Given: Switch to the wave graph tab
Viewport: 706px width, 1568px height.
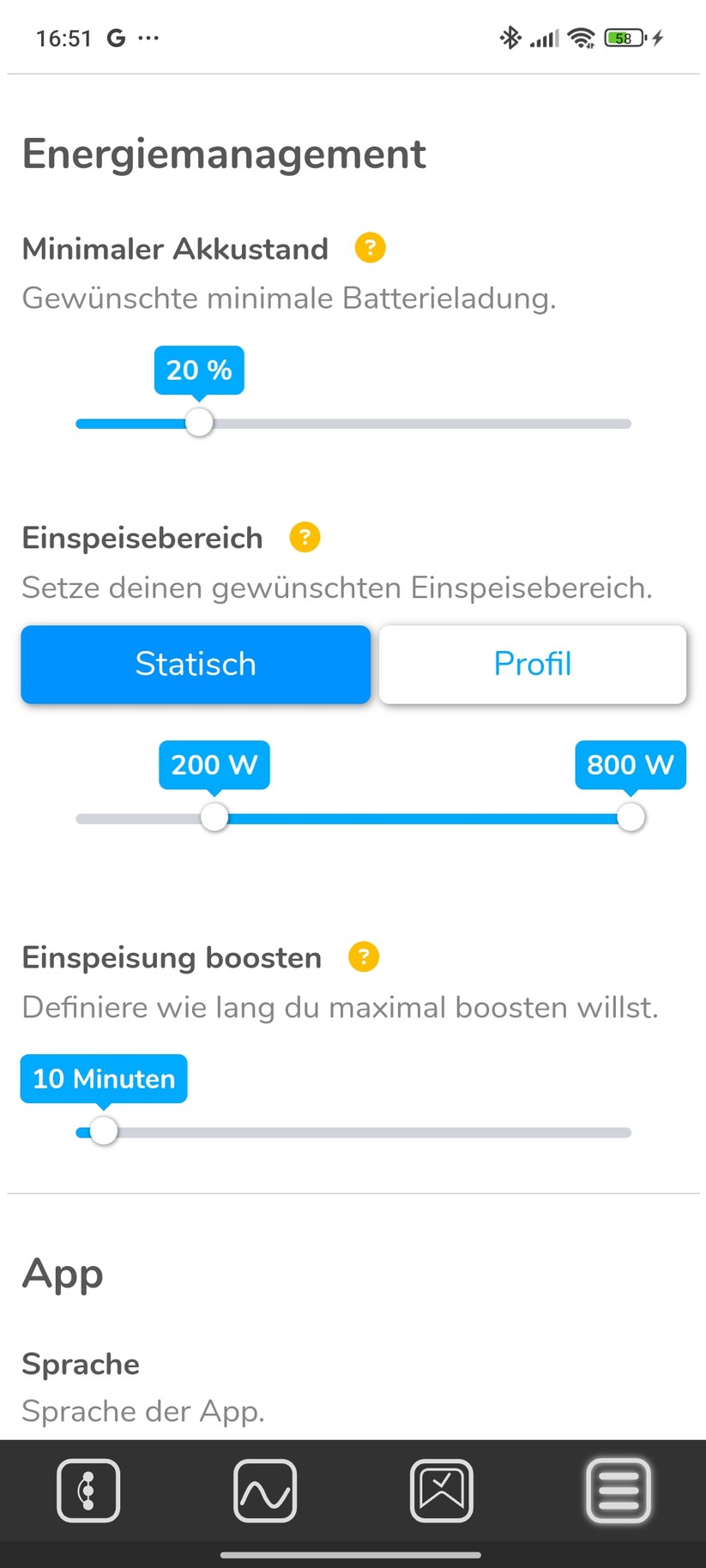Looking at the screenshot, I should pyautogui.click(x=265, y=1491).
